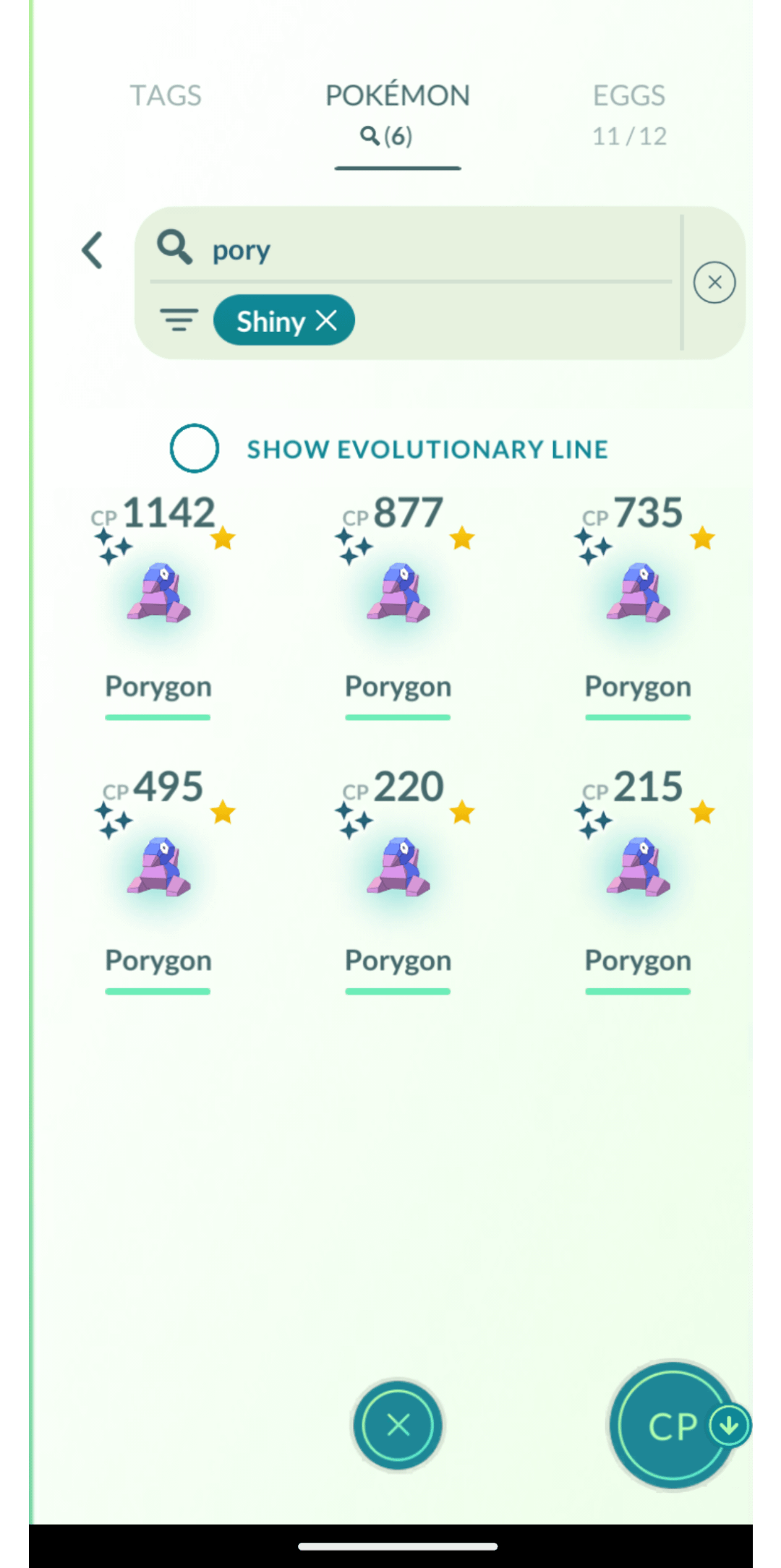This screenshot has width=781, height=1568.
Task: Open the CP 877 Porygon
Action: [398, 593]
